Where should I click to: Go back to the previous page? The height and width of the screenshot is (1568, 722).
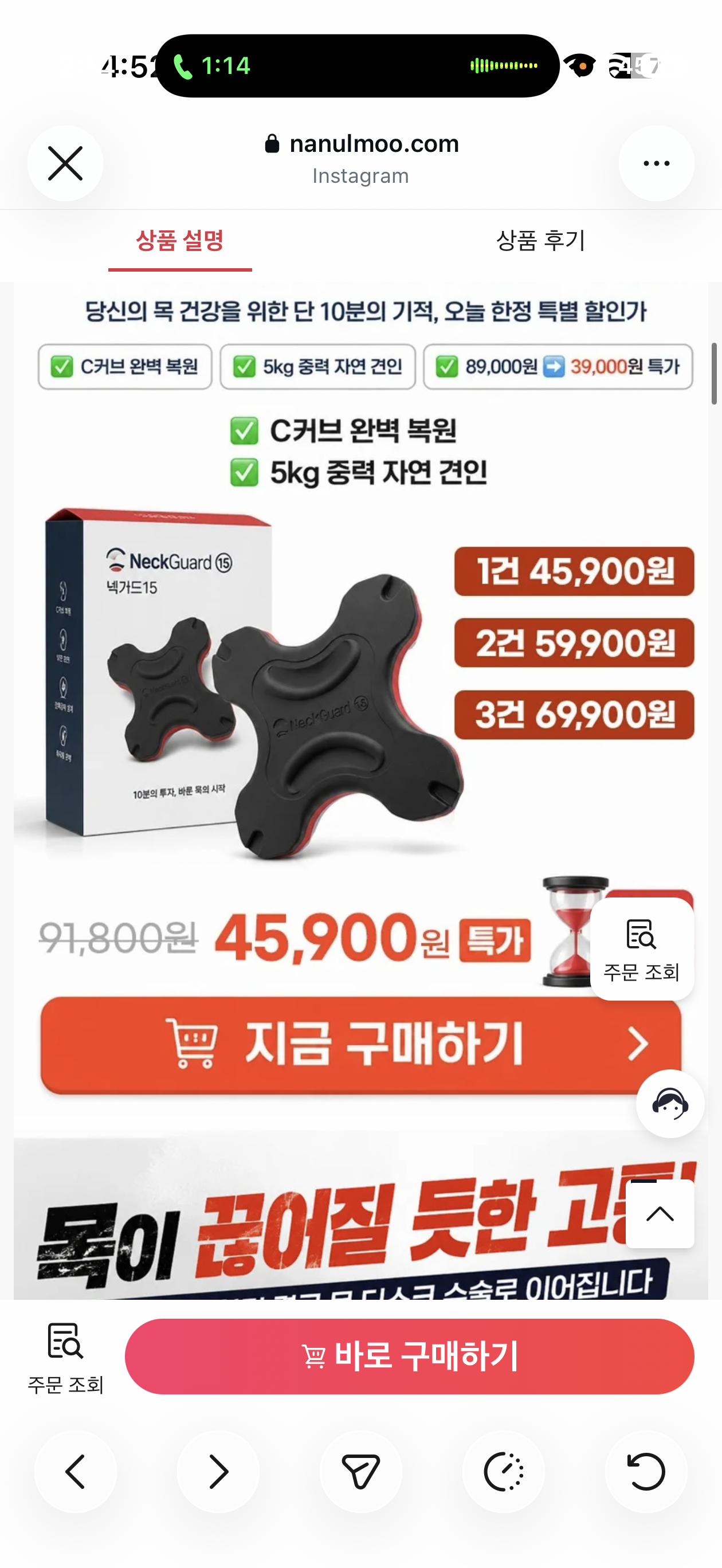pyautogui.click(x=76, y=1472)
